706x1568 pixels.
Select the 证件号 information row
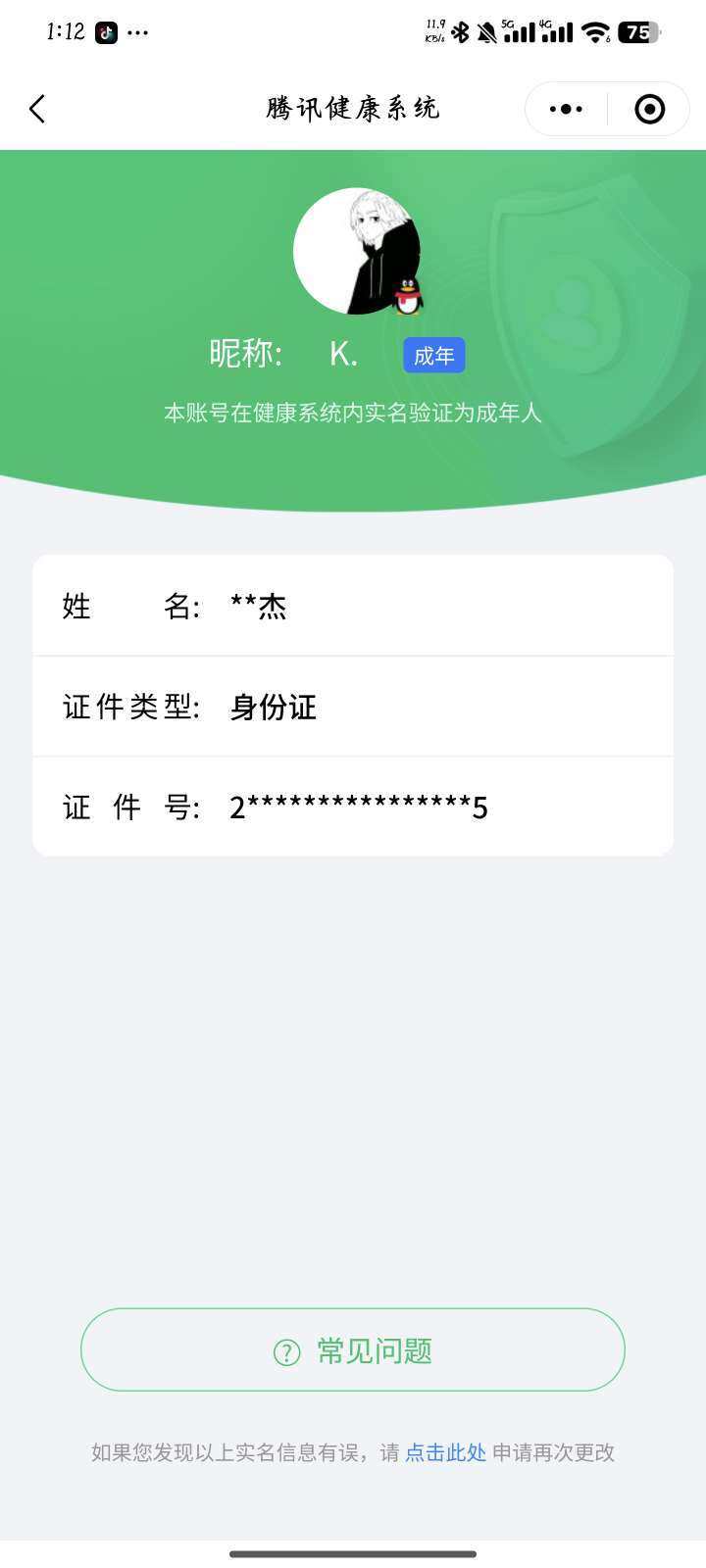coord(353,807)
